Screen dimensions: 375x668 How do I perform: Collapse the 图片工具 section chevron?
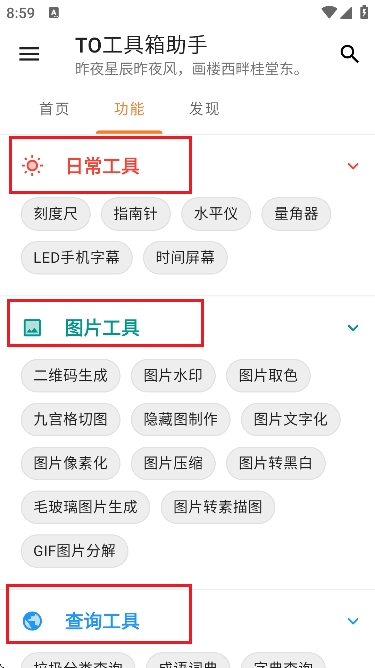point(353,328)
